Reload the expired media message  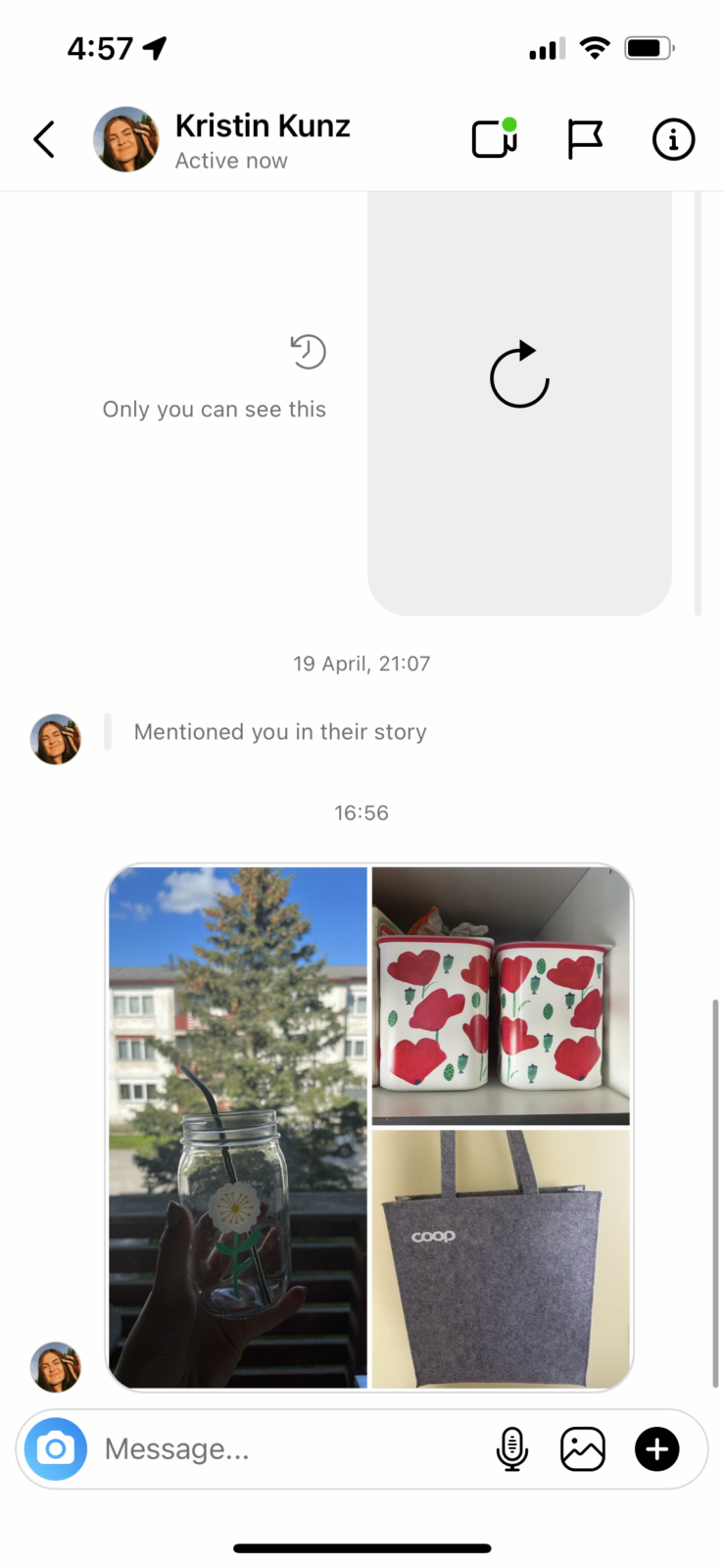(x=519, y=375)
